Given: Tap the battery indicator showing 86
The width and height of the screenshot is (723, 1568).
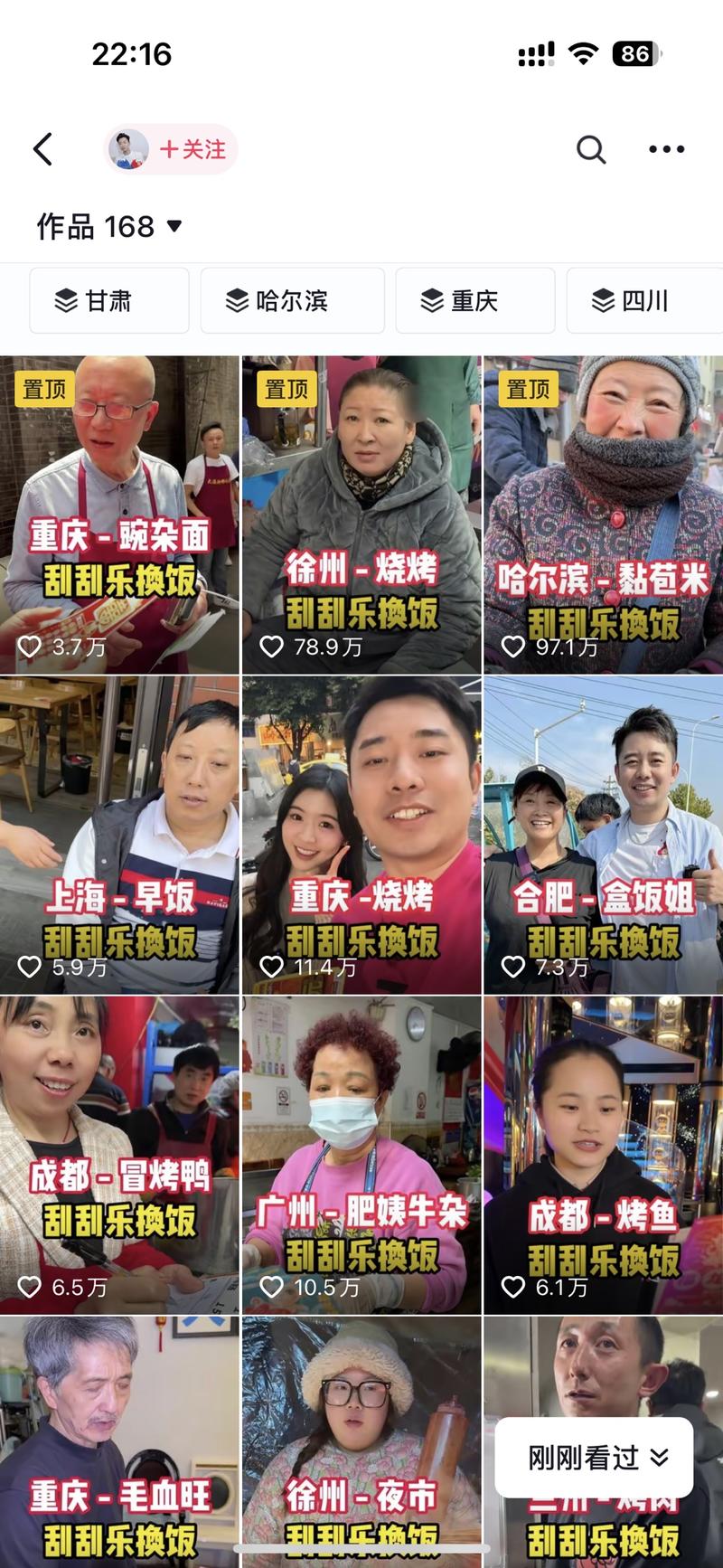Looking at the screenshot, I should click(637, 53).
